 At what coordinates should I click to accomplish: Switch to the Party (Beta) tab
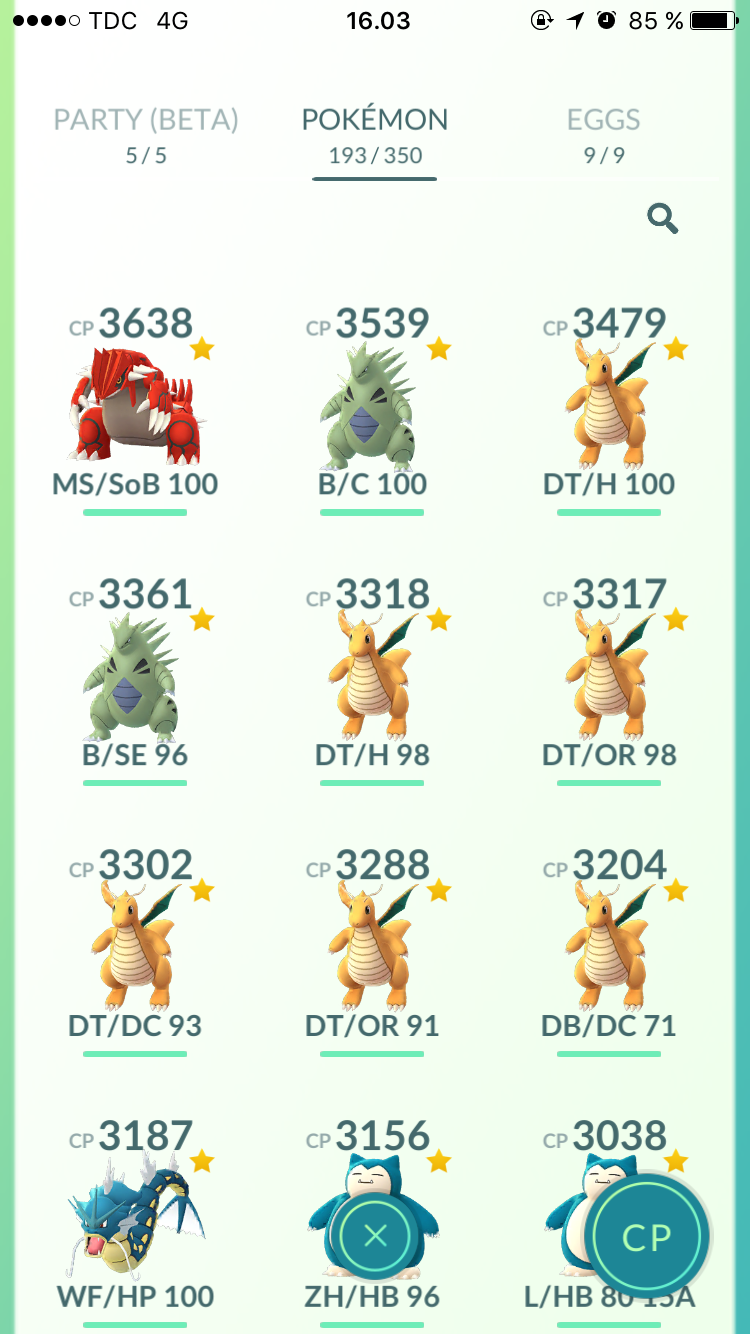[146, 136]
